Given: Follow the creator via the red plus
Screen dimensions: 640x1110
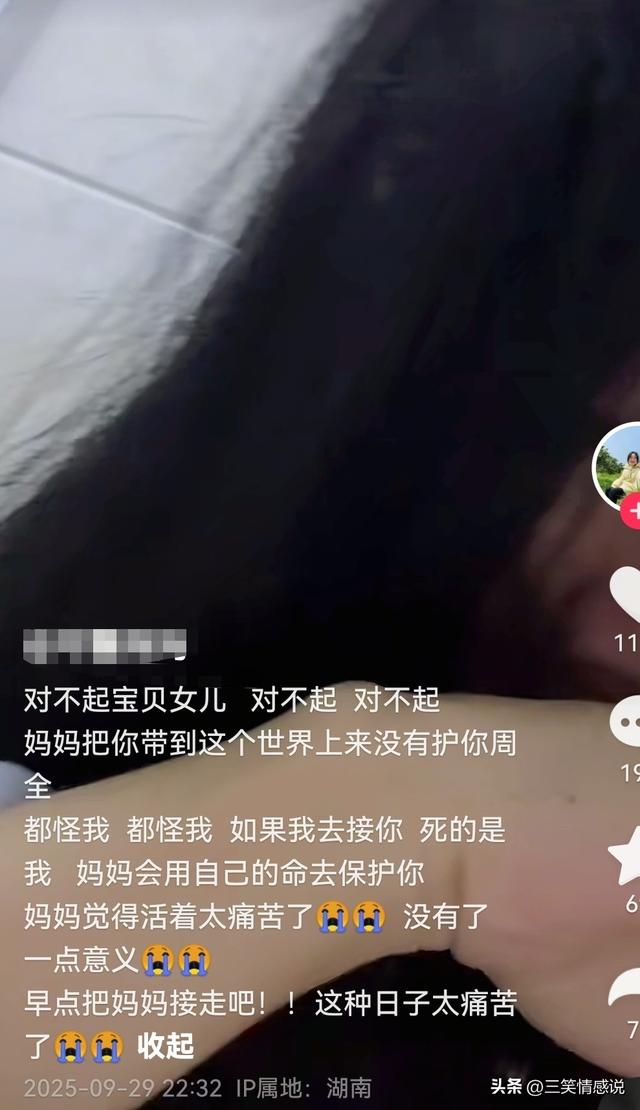Looking at the screenshot, I should click(x=631, y=512).
